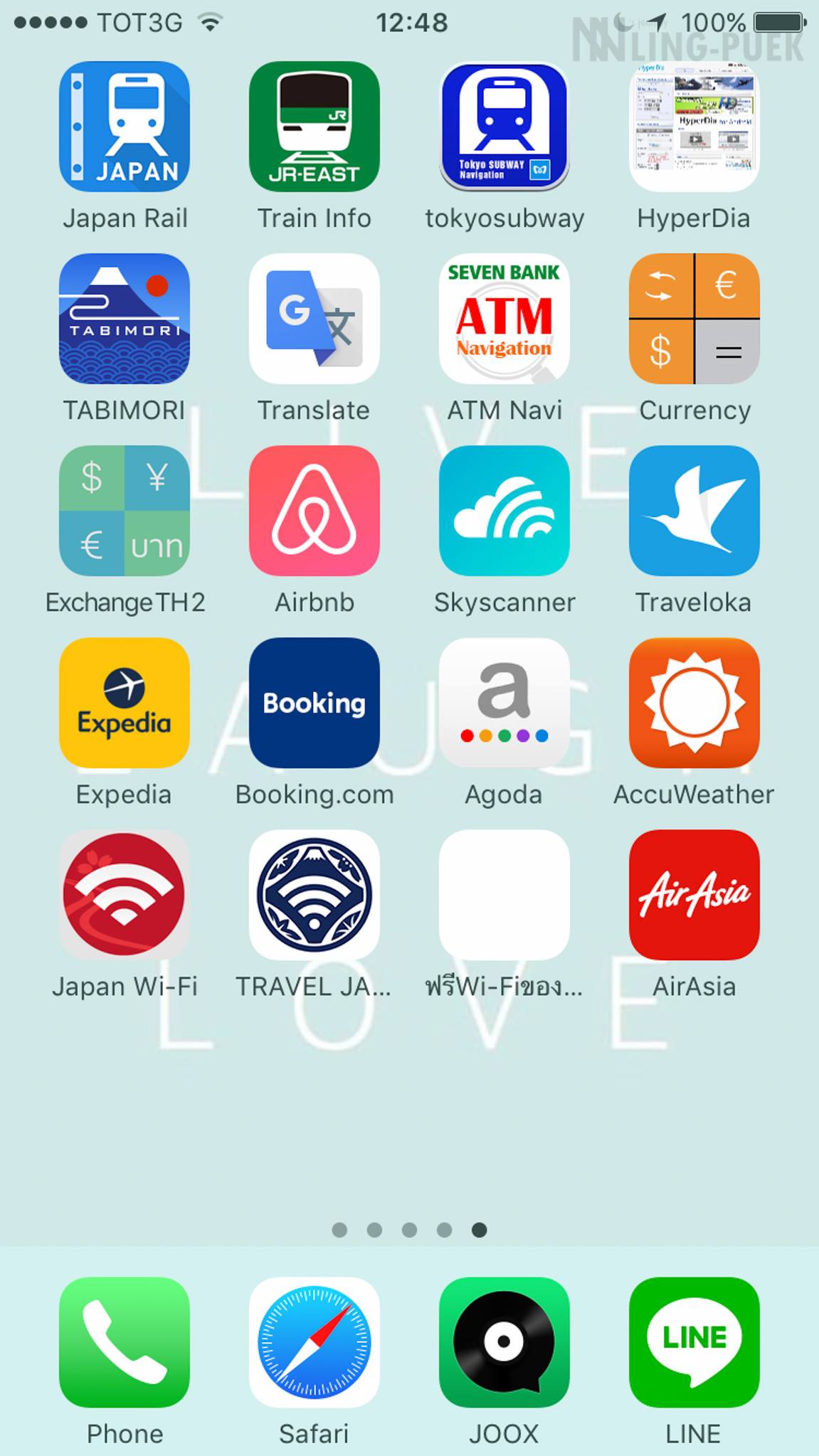The width and height of the screenshot is (819, 1456).
Task: Launch JR-EAST Train Info app
Action: coord(314,127)
